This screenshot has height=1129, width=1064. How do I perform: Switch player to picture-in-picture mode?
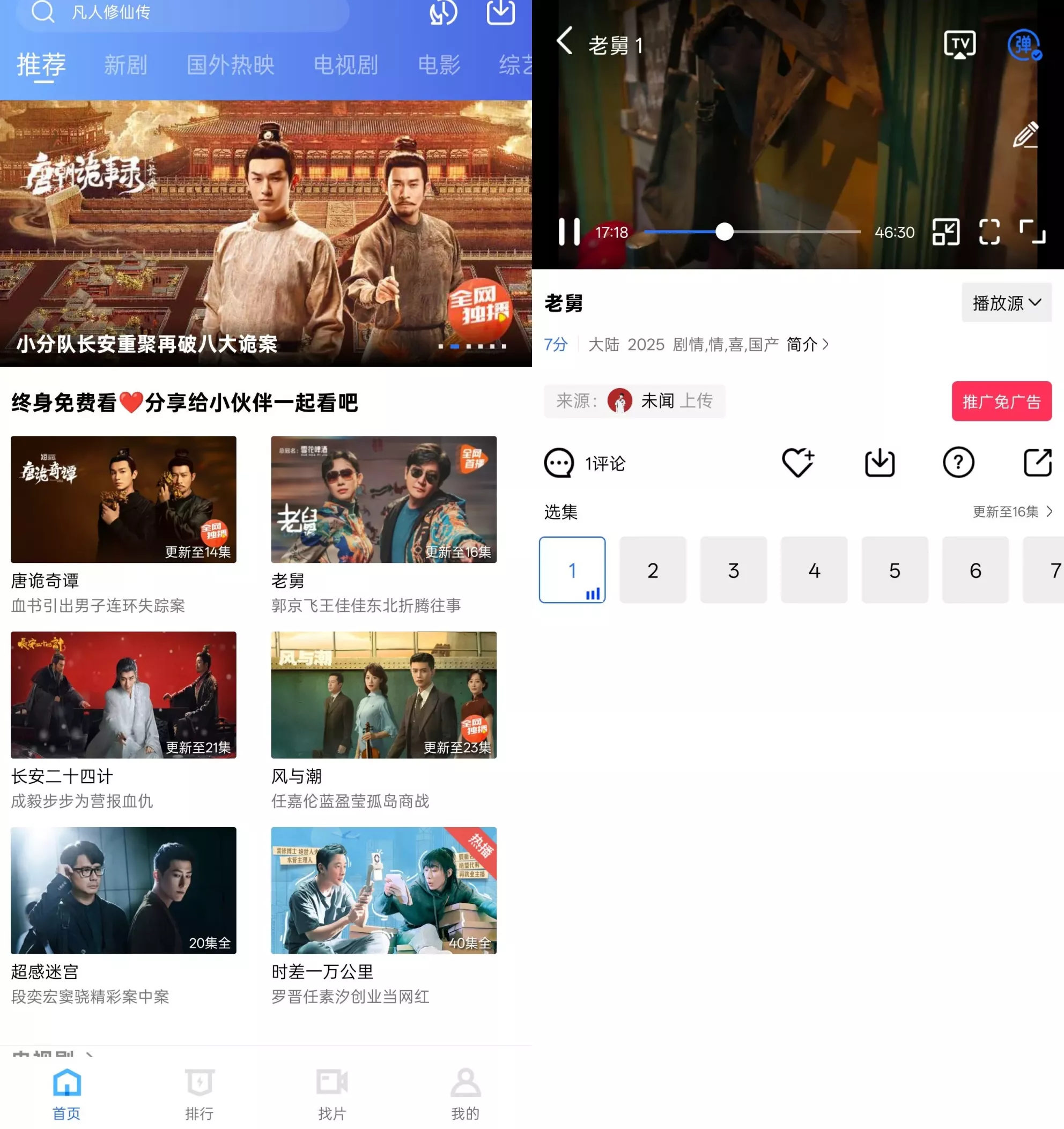[946, 232]
